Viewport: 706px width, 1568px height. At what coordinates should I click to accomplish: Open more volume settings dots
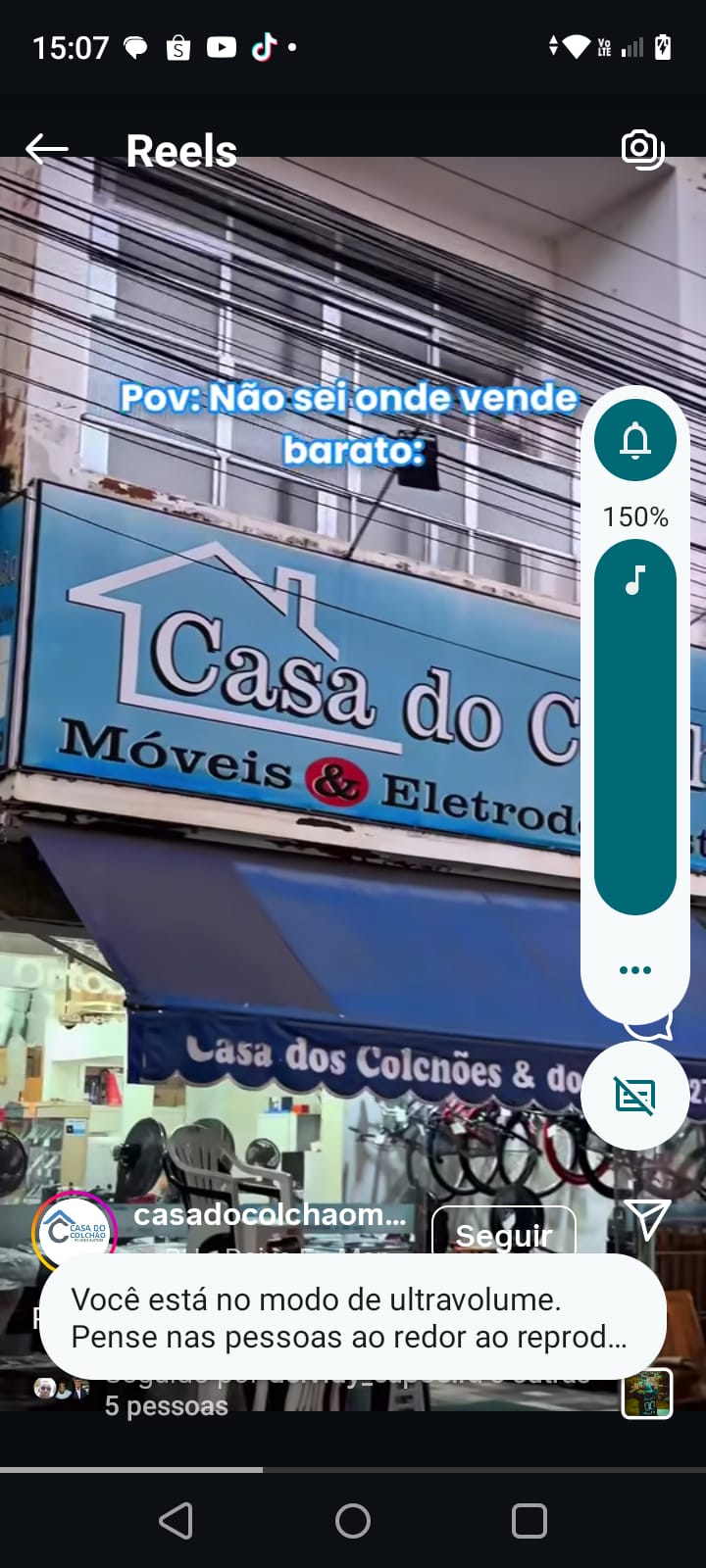[635, 969]
